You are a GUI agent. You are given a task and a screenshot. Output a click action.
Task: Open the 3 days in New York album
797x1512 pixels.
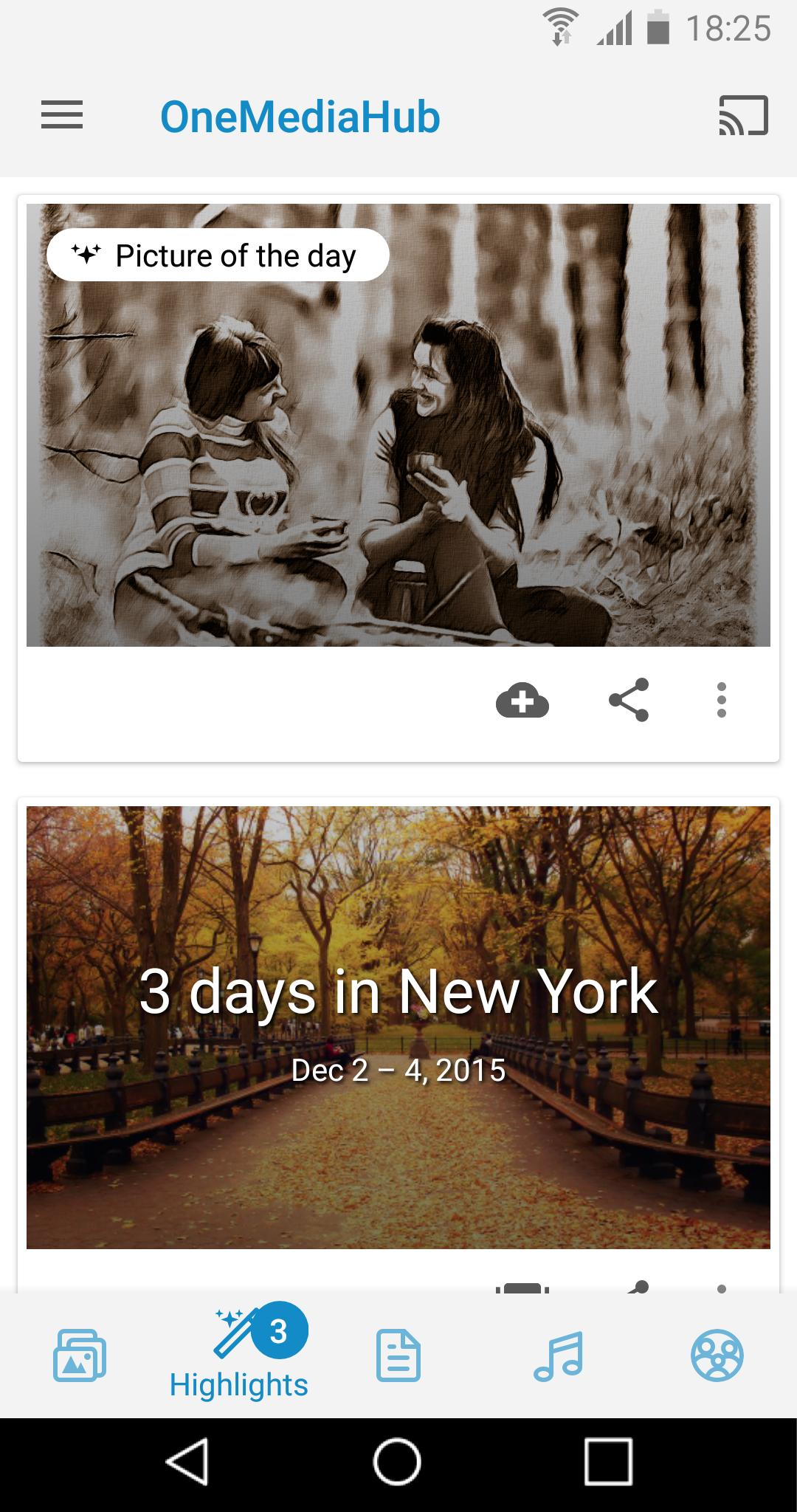(398, 1026)
